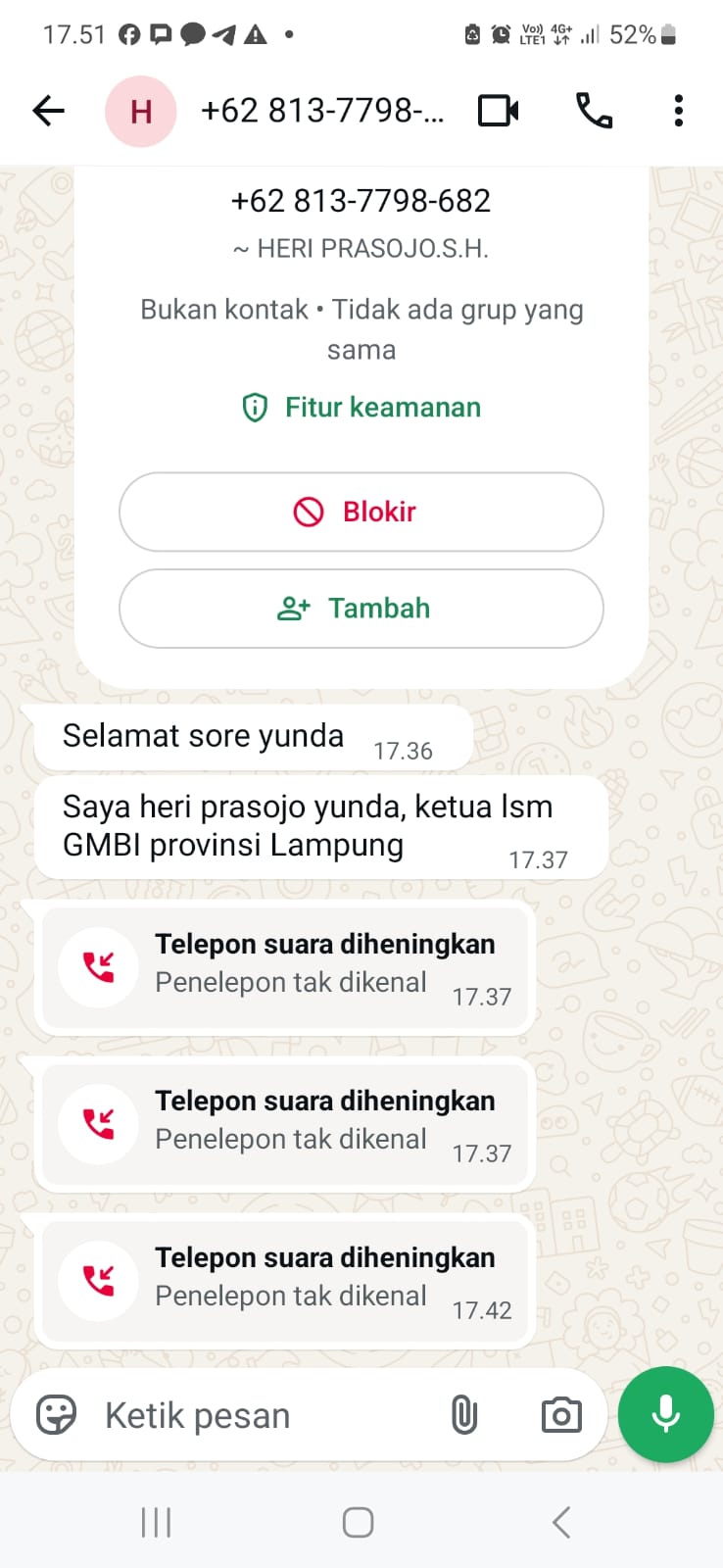Screen dimensions: 723x1568
Task: Open the camera from the message bar
Action: point(561,1415)
